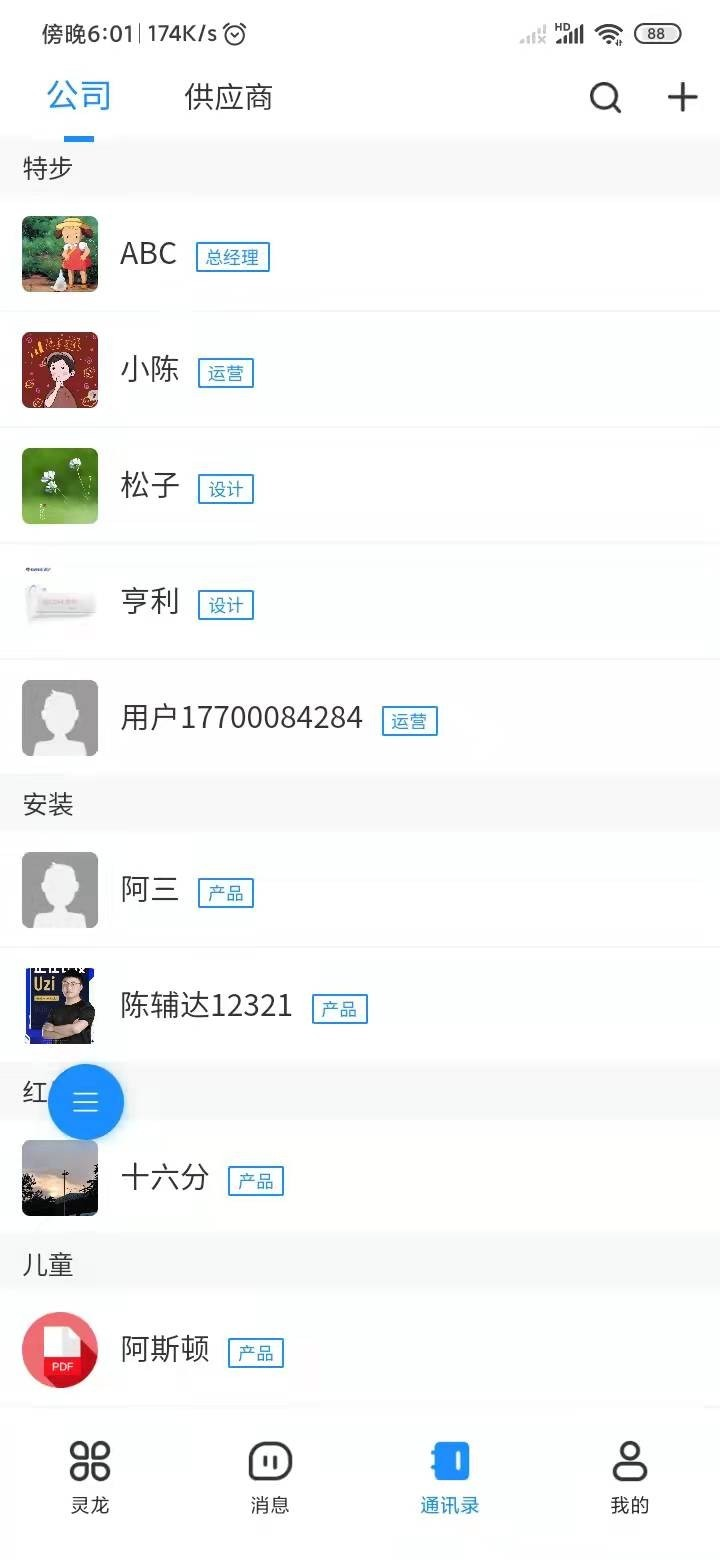Tap the plus icon to add a contact
720x1560 pixels.
click(x=683, y=97)
